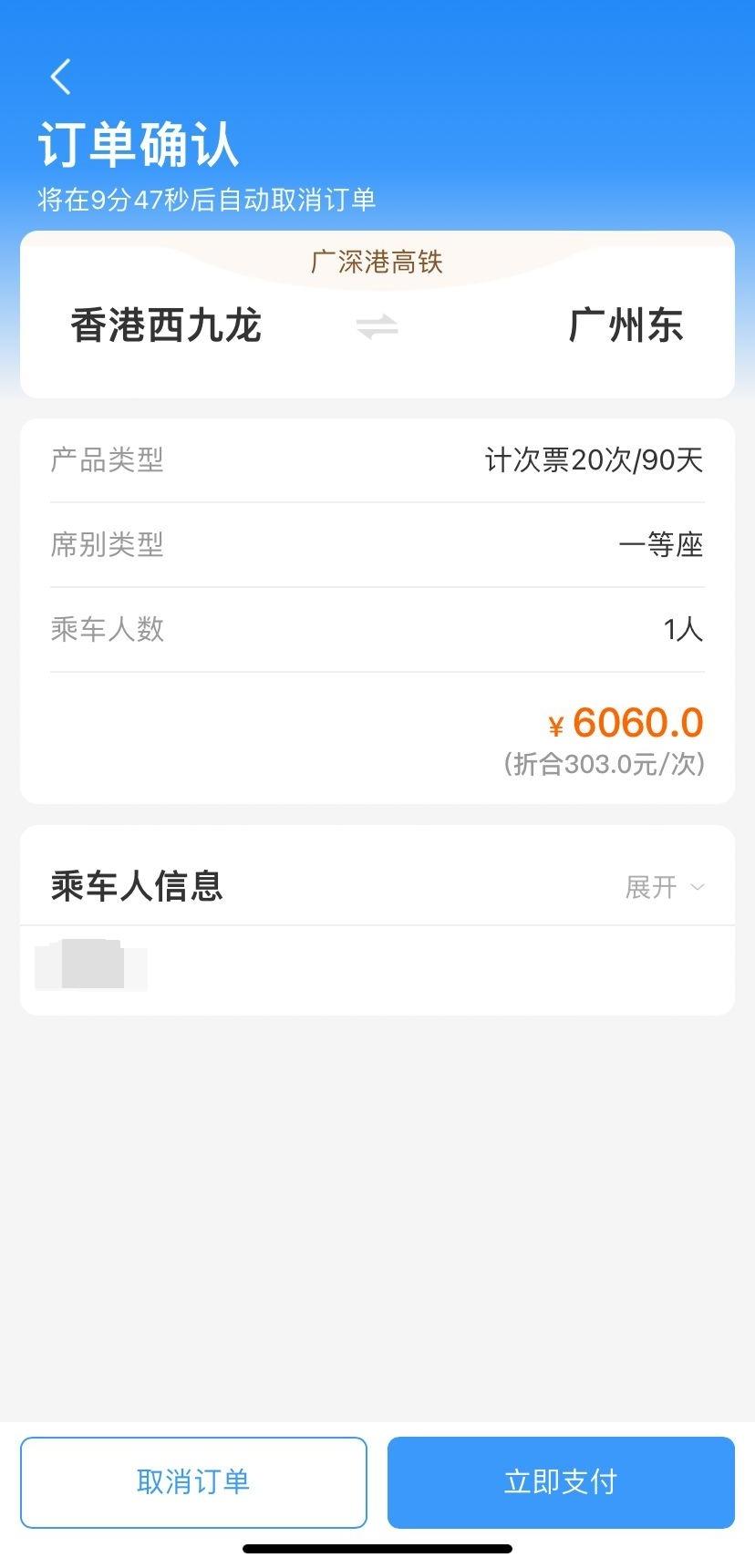
Task: Pay now with 立即支付
Action: (x=561, y=1482)
